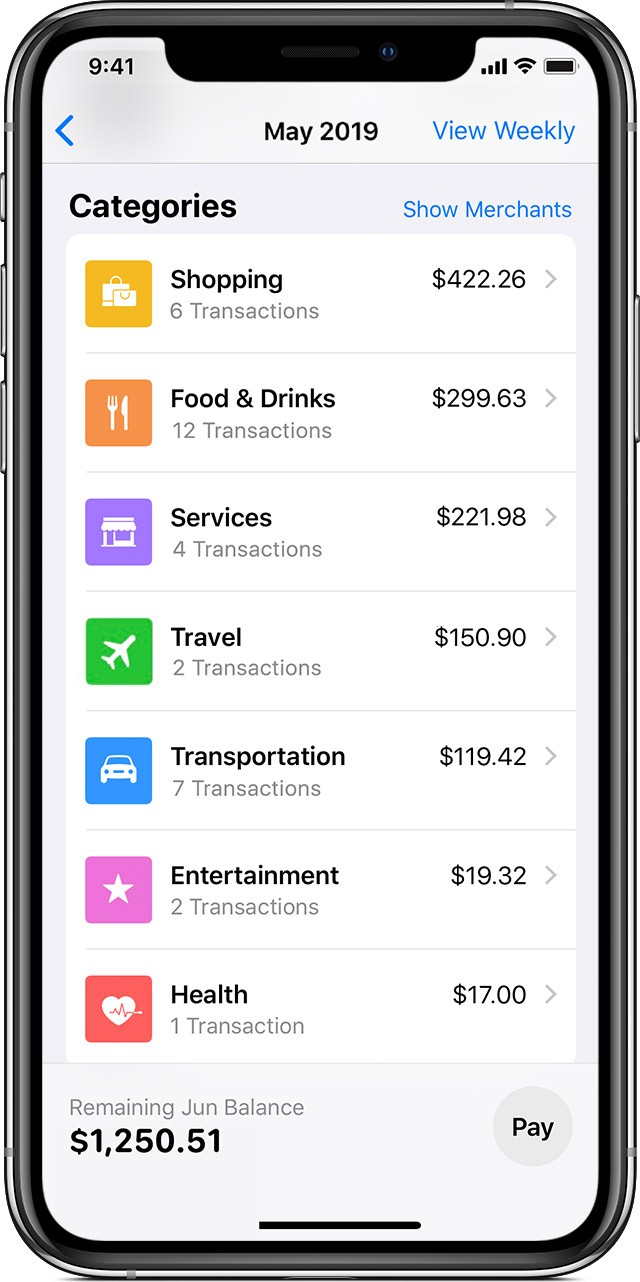Screen dimensions: 640x1282
Task: Tap the Pay button
Action: (x=532, y=1127)
